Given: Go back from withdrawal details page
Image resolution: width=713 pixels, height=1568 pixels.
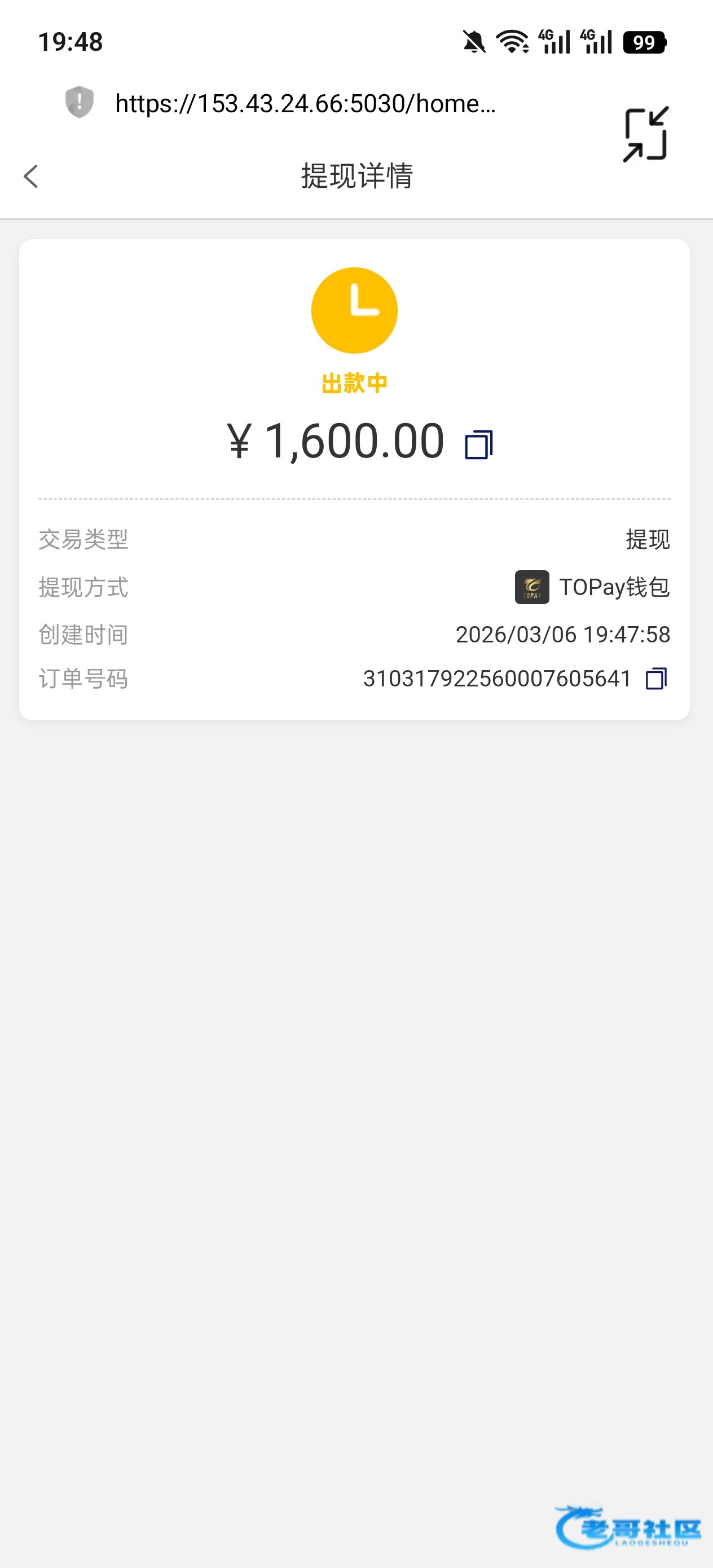Looking at the screenshot, I should pos(31,177).
